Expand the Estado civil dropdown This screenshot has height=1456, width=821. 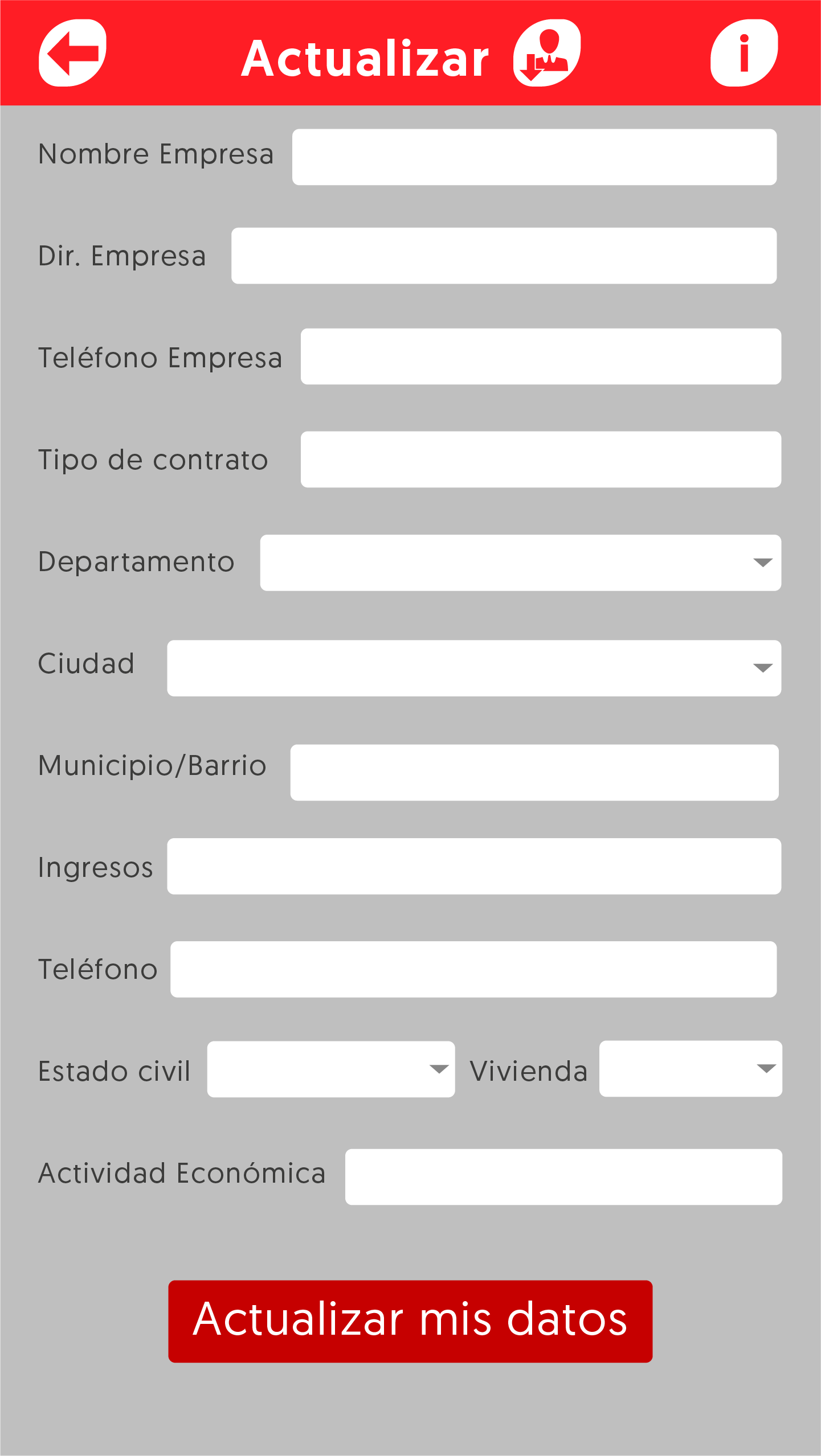[331, 1069]
